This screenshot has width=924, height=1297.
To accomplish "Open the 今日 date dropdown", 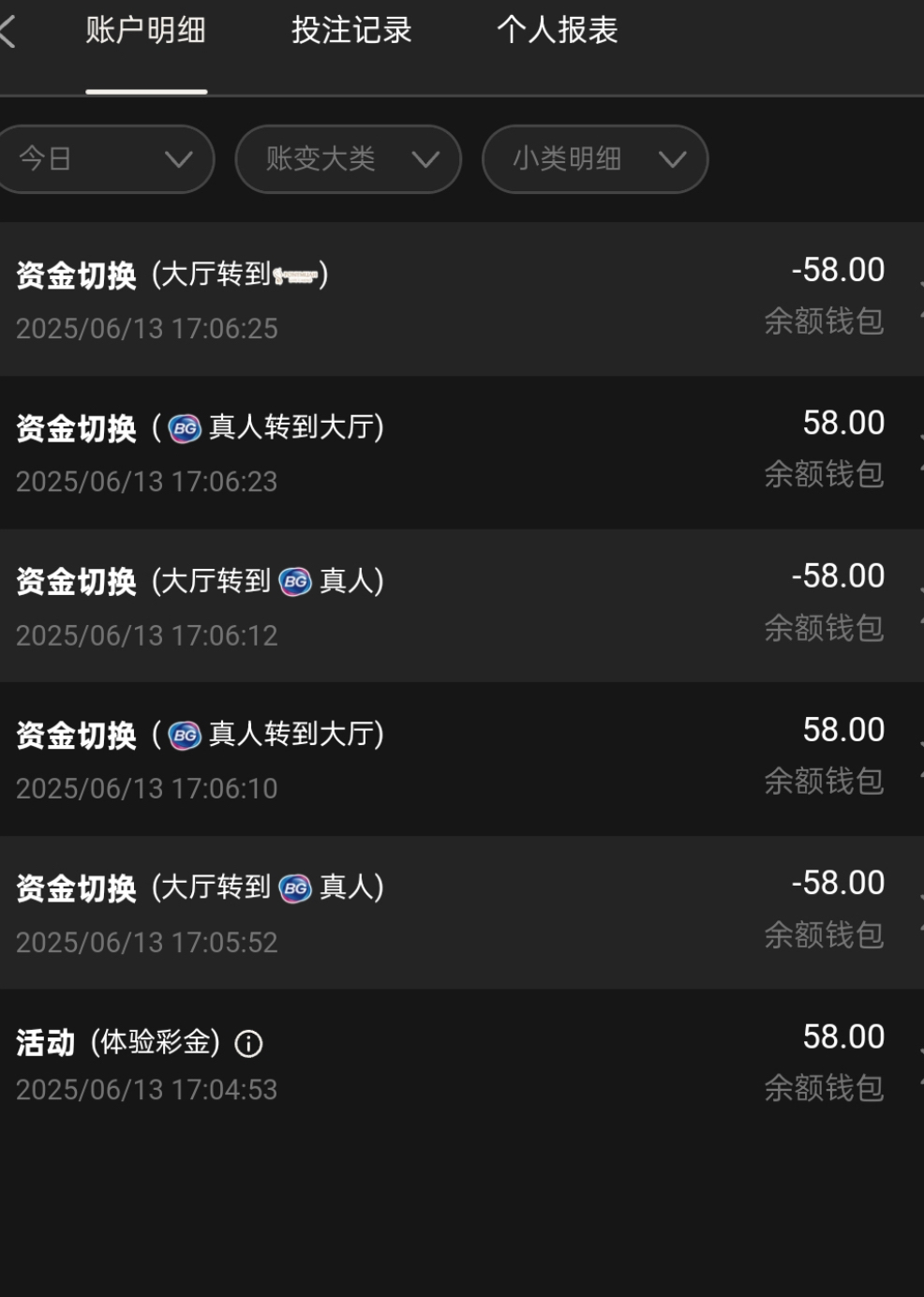I will (x=105, y=159).
